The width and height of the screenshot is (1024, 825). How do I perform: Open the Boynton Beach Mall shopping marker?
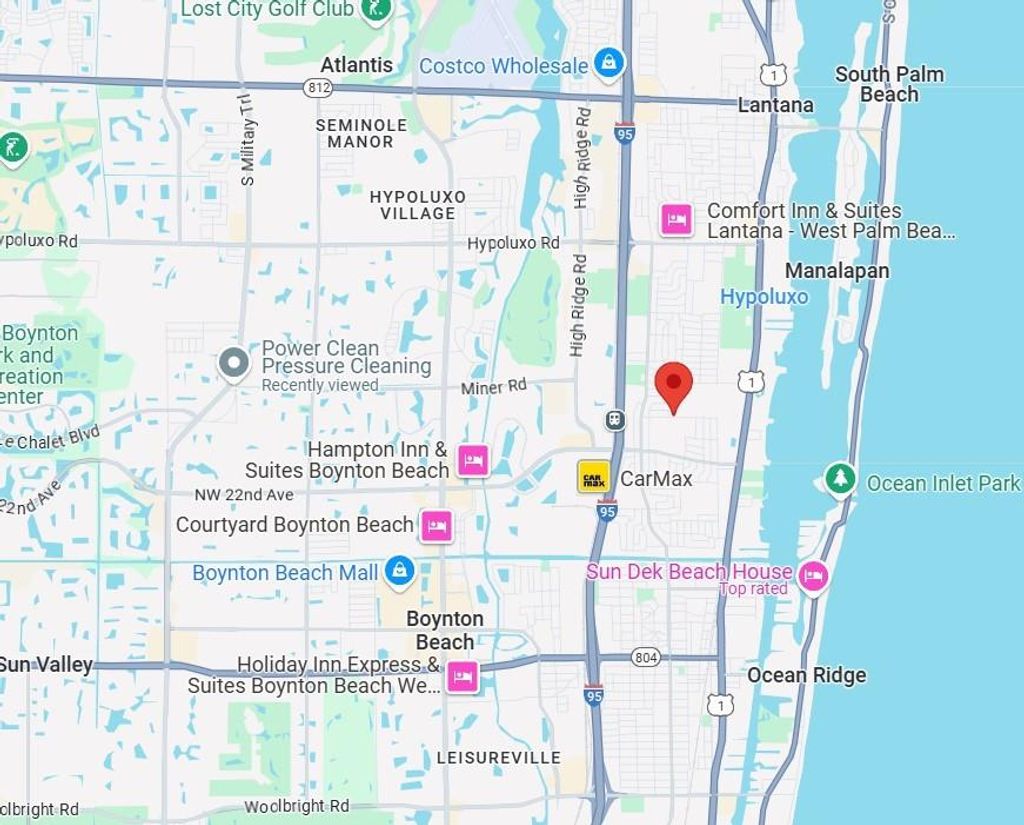coord(399,572)
